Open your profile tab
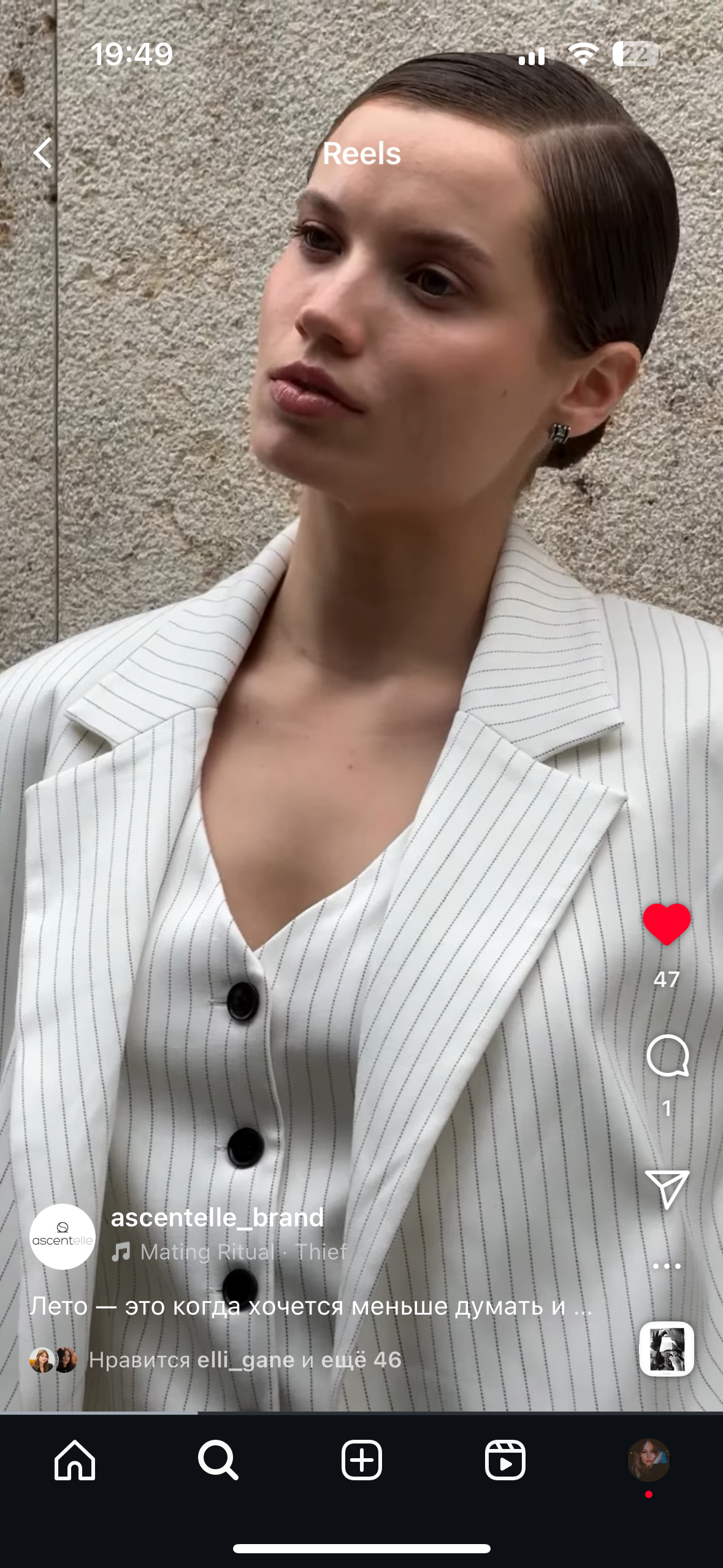Screen dimensions: 723x1568 (648, 1460)
